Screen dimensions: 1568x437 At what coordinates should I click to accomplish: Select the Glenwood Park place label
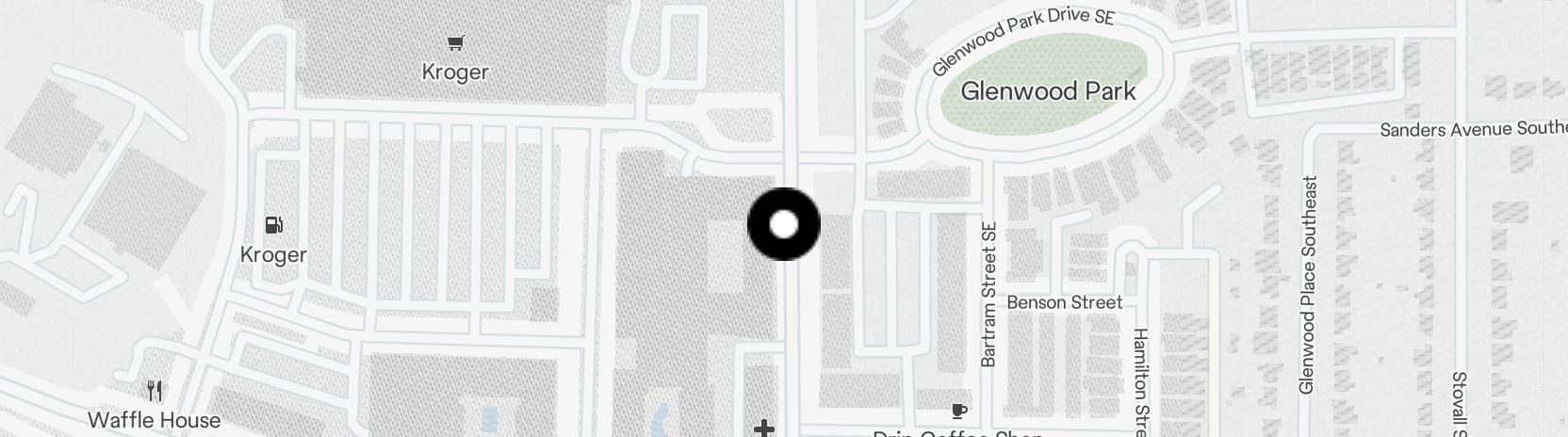[x=1048, y=91]
